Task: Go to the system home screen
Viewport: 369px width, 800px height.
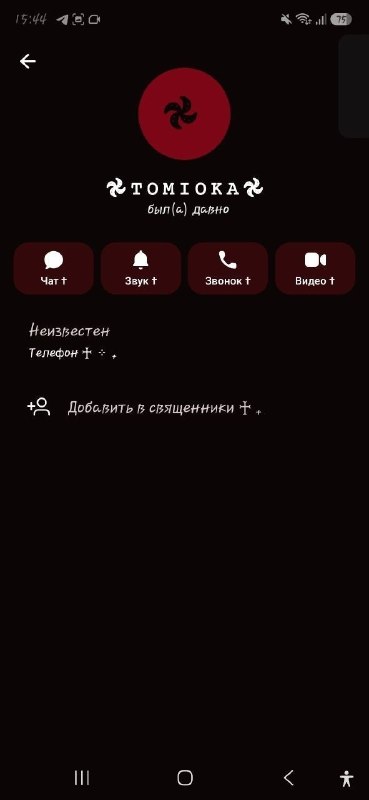Action: (185, 778)
